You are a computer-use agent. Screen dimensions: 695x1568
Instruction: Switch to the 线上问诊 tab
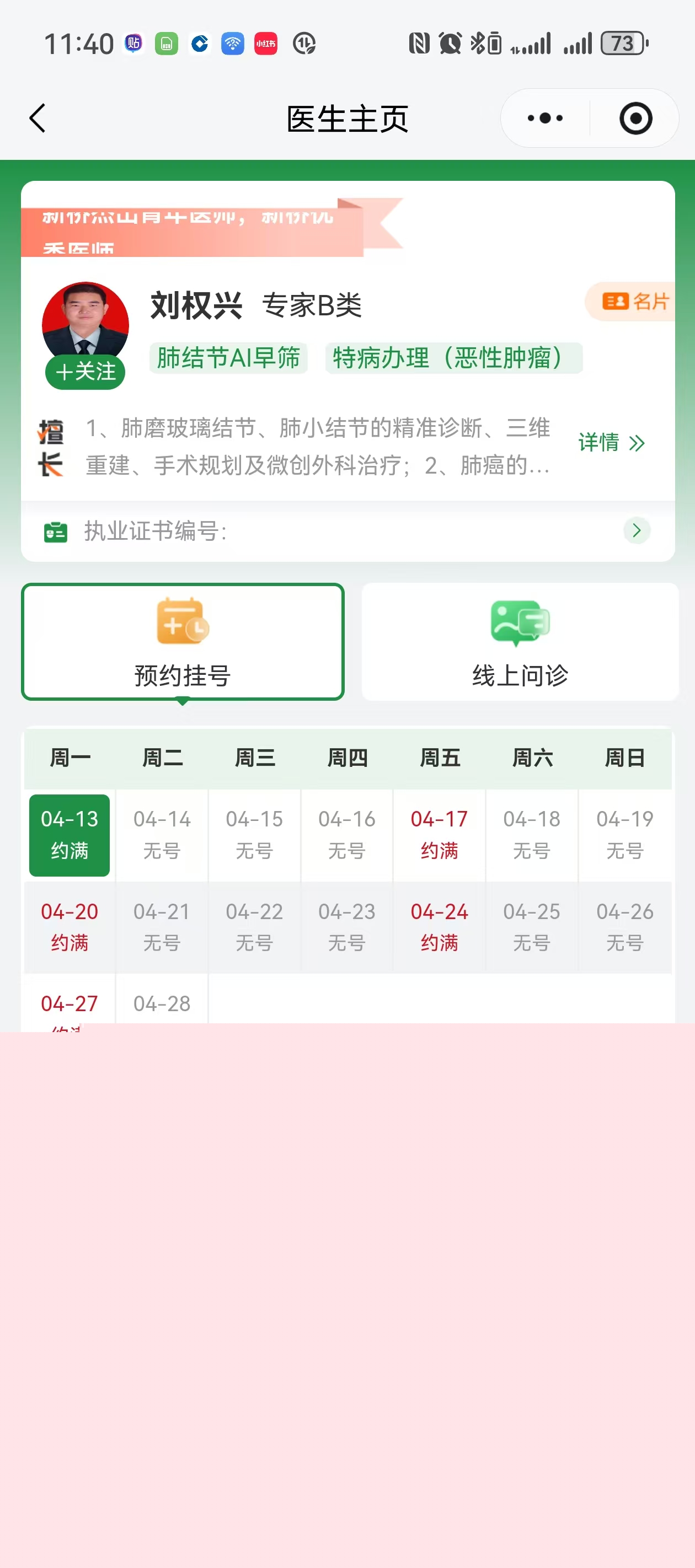[520, 642]
